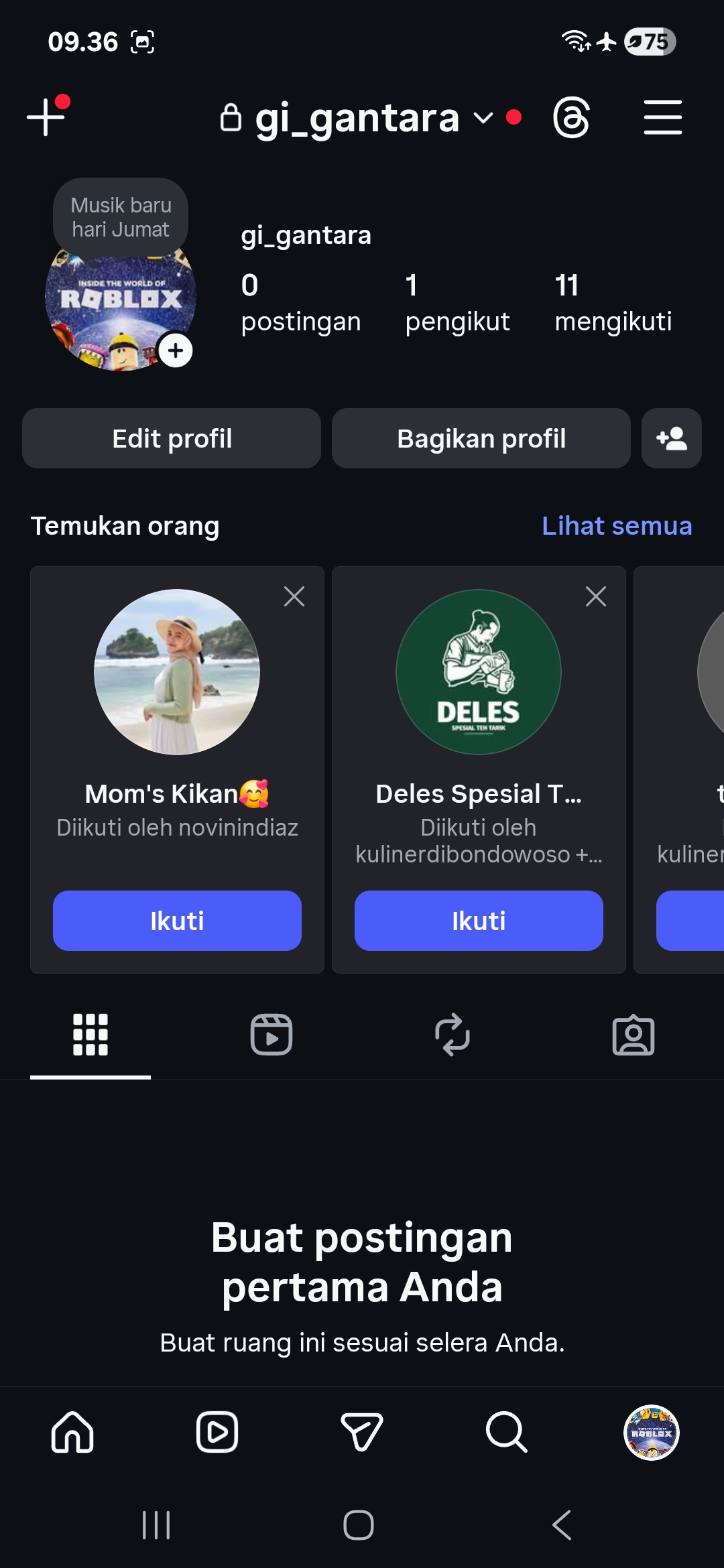Image resolution: width=724 pixels, height=1568 pixels.
Task: Dismiss the Mom's Kikan suggestion
Action: coord(294,596)
